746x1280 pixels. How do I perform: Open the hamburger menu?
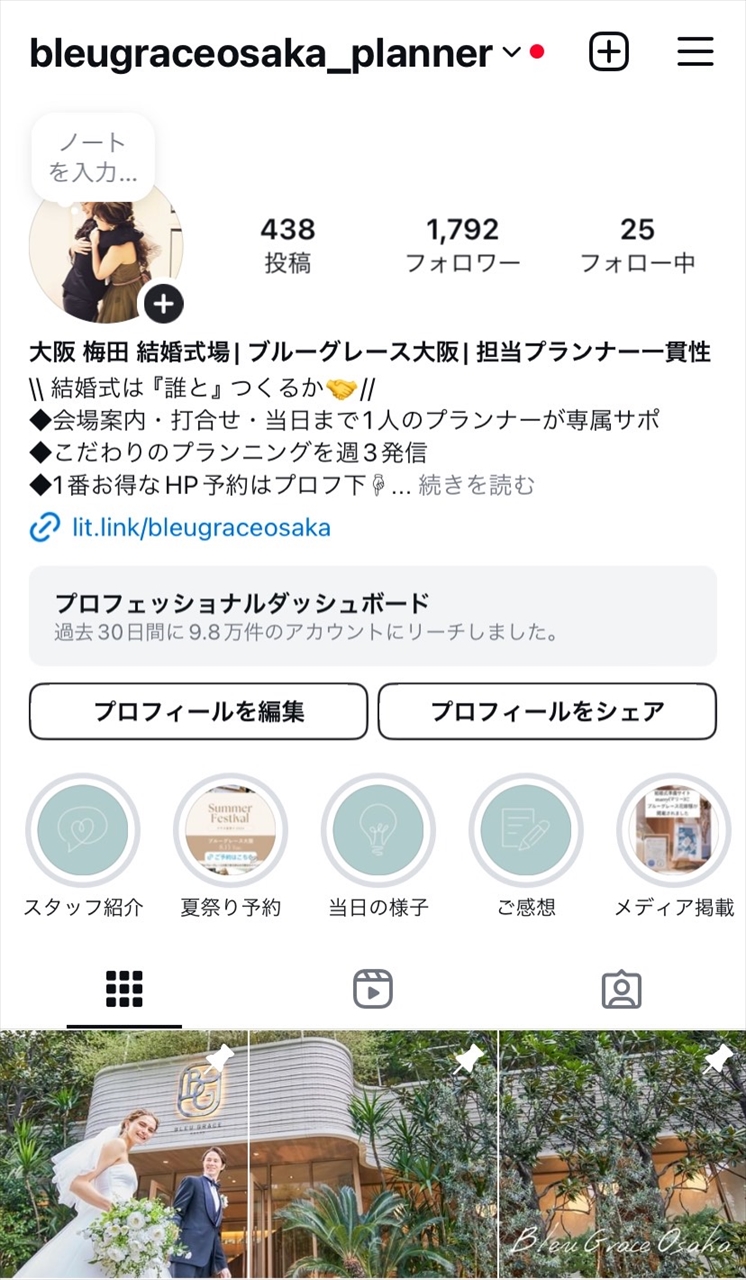pyautogui.click(x=695, y=52)
